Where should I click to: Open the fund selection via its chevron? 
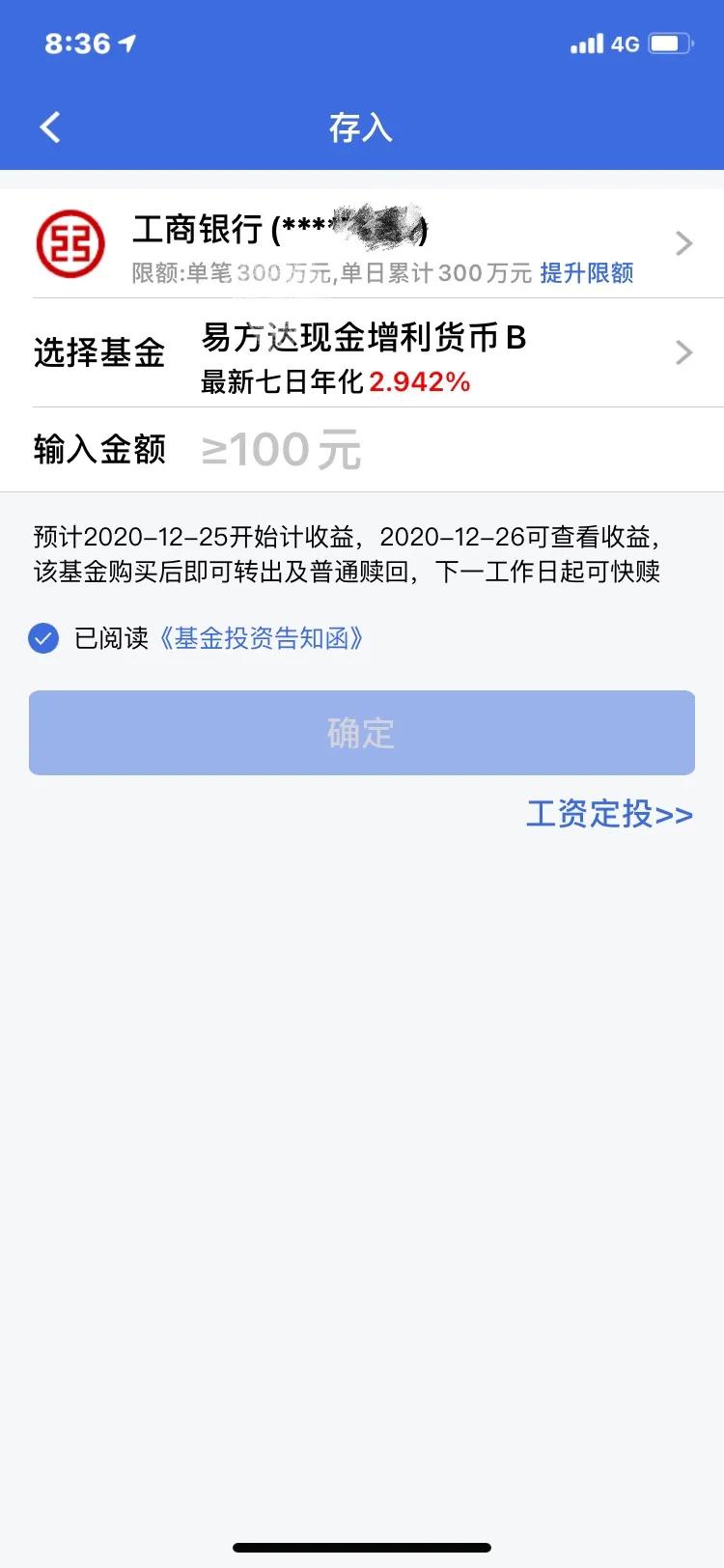pos(684,352)
